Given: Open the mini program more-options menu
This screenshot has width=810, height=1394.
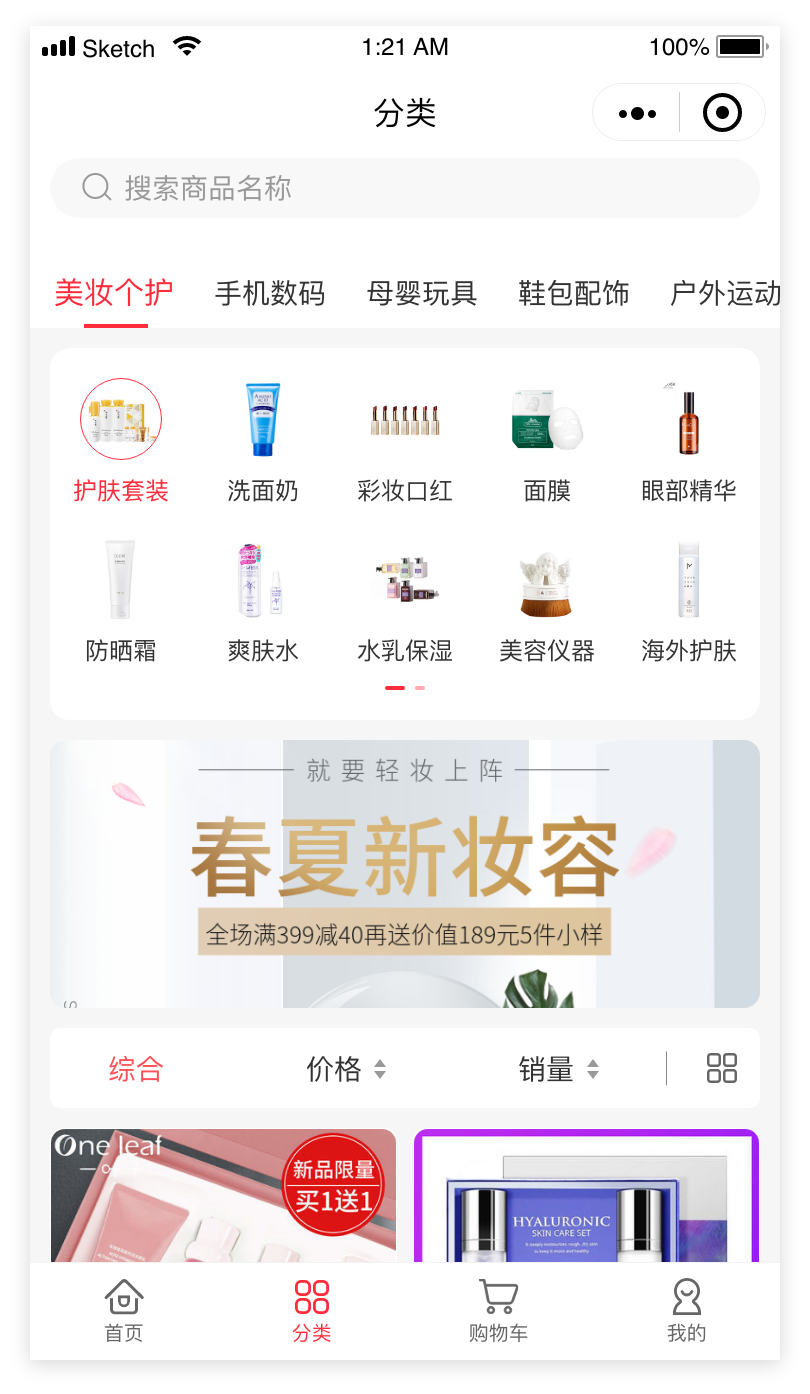Looking at the screenshot, I should pyautogui.click(x=637, y=113).
